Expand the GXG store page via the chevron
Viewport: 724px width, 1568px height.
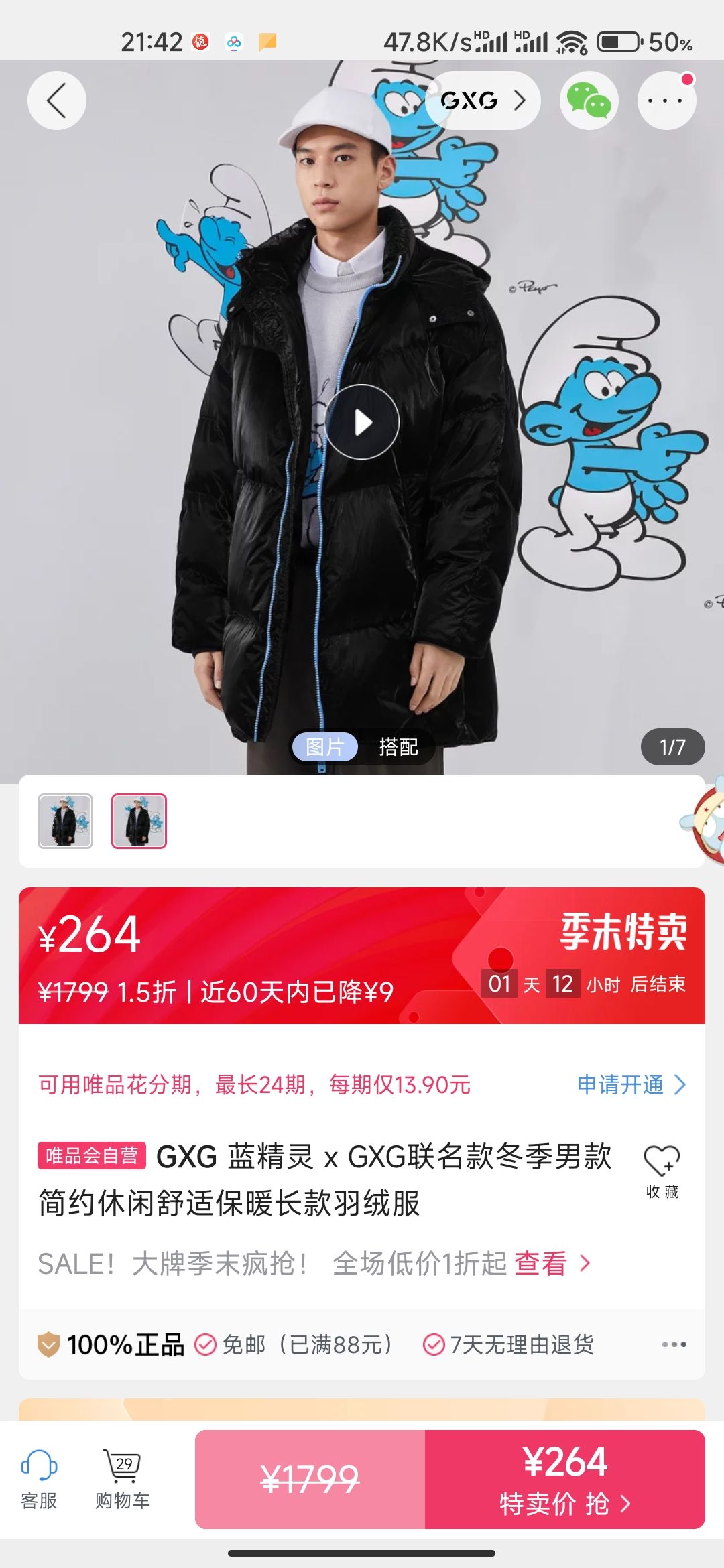pos(519,101)
